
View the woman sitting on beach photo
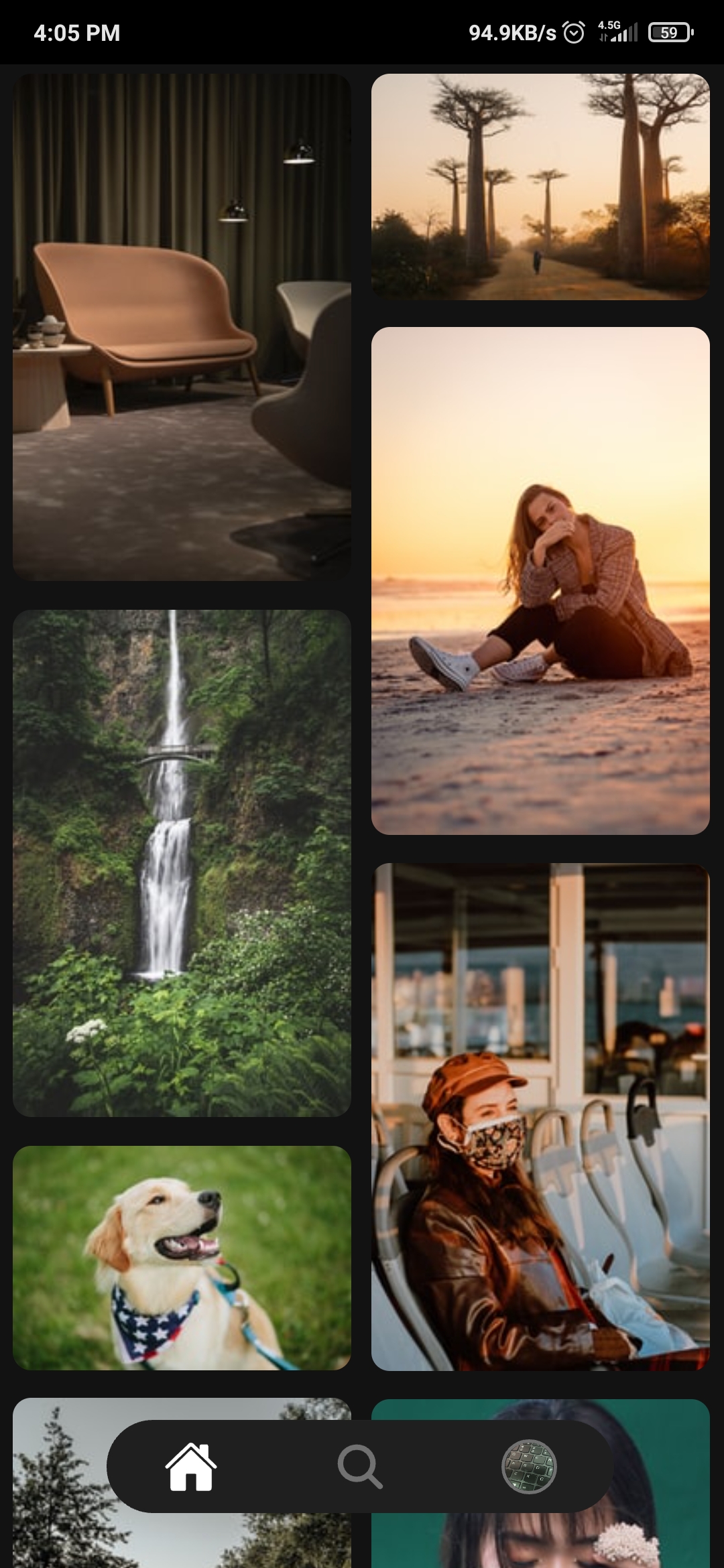(x=540, y=580)
